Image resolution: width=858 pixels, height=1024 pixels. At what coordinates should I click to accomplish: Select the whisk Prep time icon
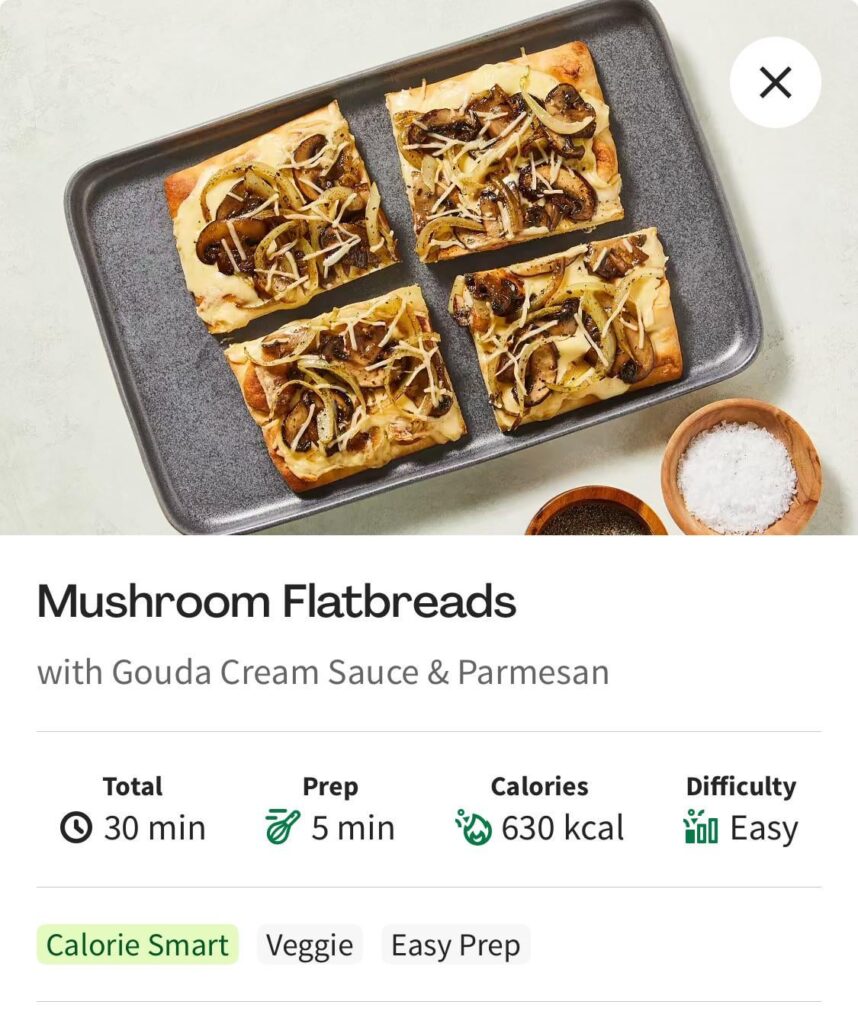coord(282,826)
